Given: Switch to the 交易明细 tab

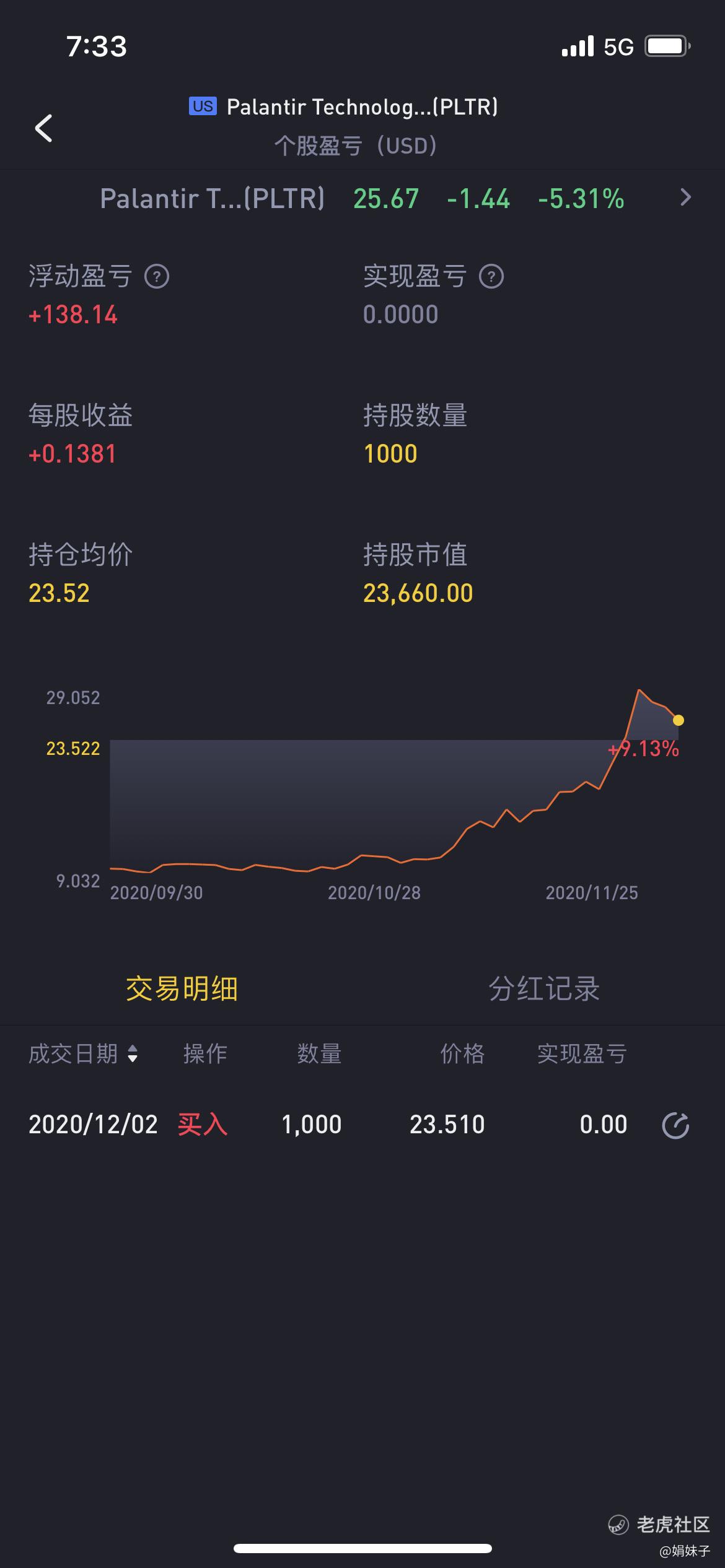Looking at the screenshot, I should [x=182, y=989].
